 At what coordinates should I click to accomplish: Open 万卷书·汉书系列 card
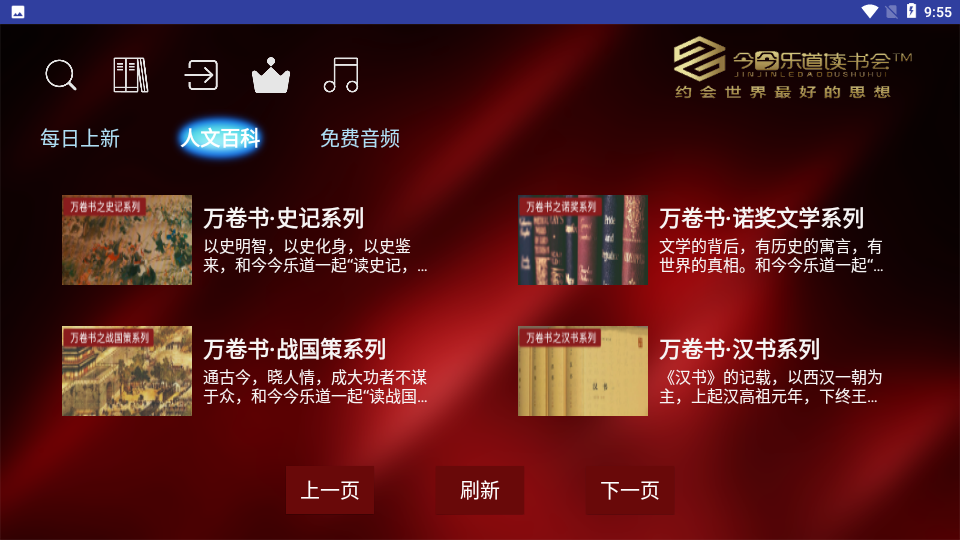702,371
